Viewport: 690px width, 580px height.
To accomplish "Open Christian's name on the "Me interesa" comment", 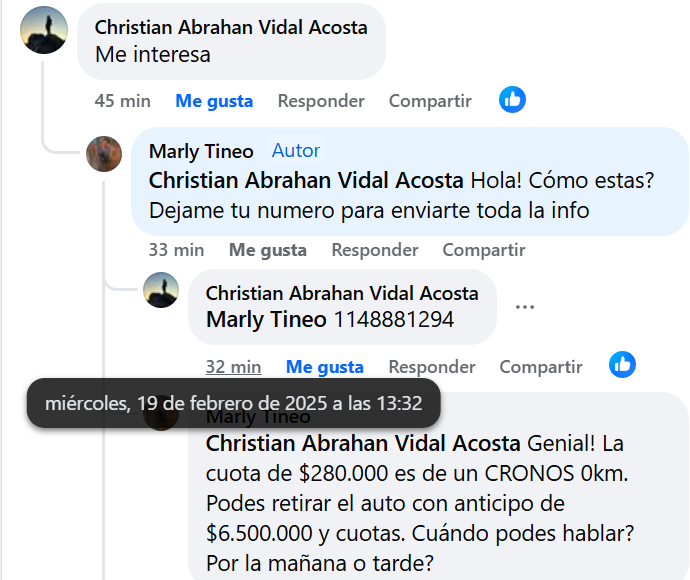I will tap(231, 28).
